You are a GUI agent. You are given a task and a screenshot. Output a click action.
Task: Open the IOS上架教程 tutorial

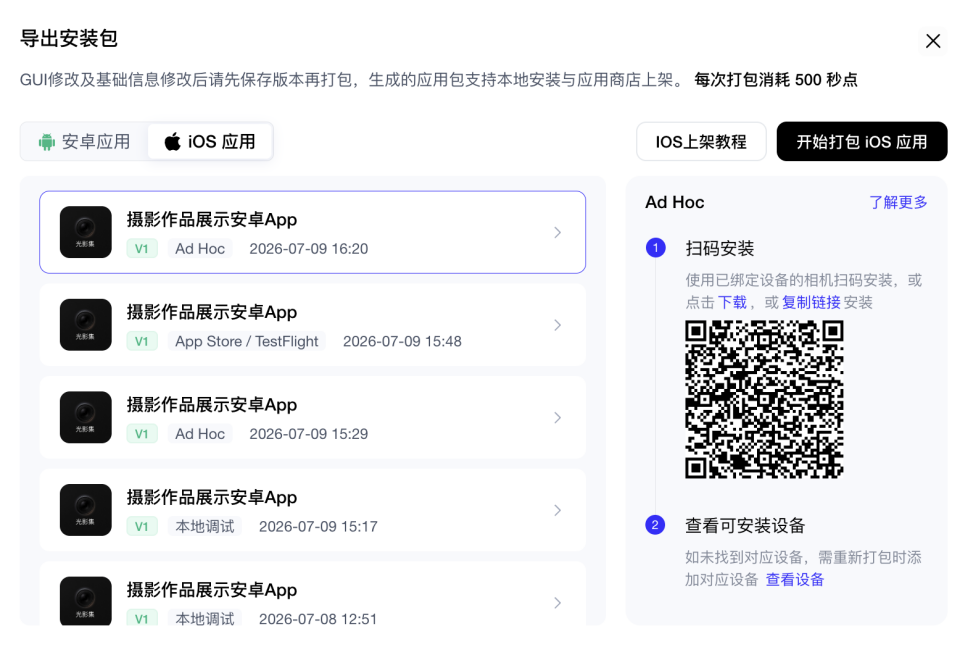(701, 142)
